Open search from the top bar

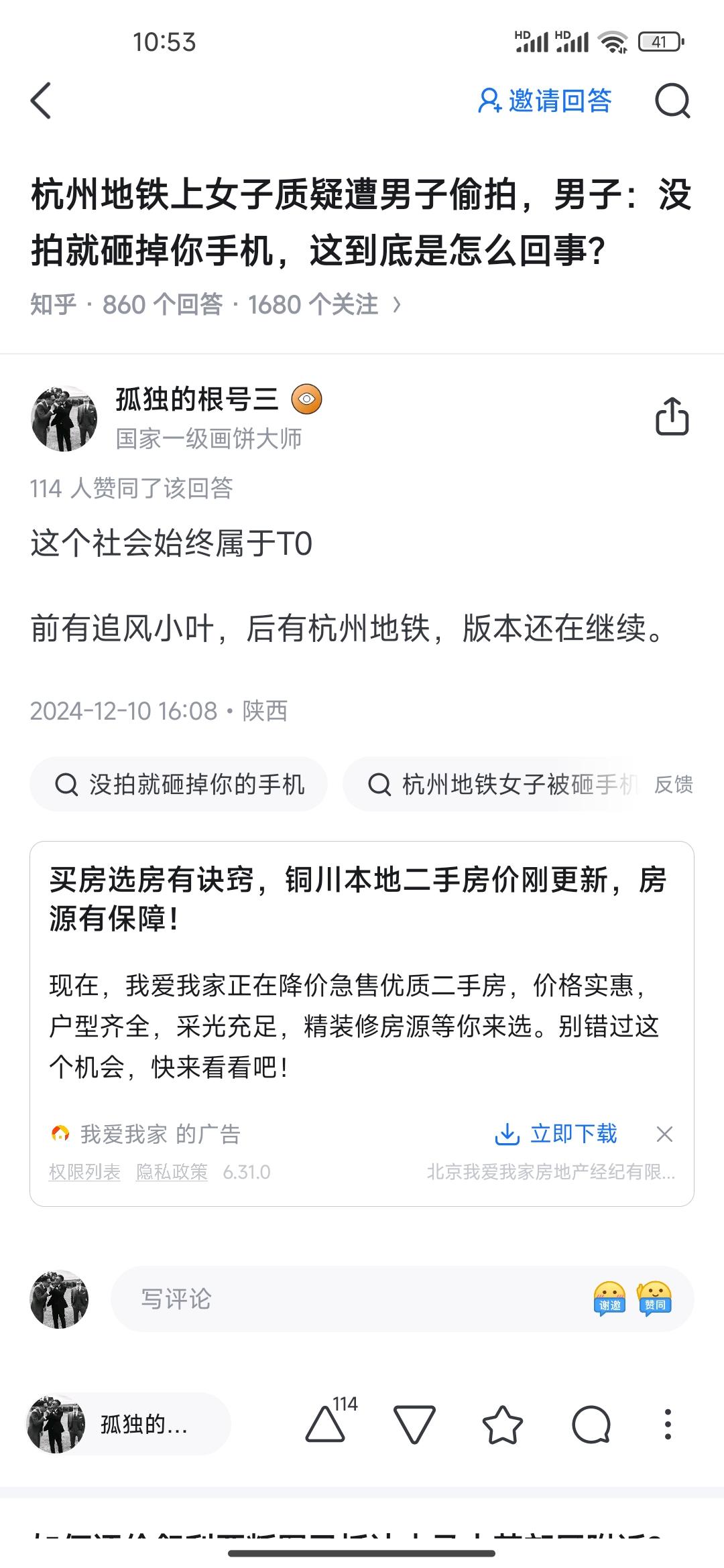point(672,101)
